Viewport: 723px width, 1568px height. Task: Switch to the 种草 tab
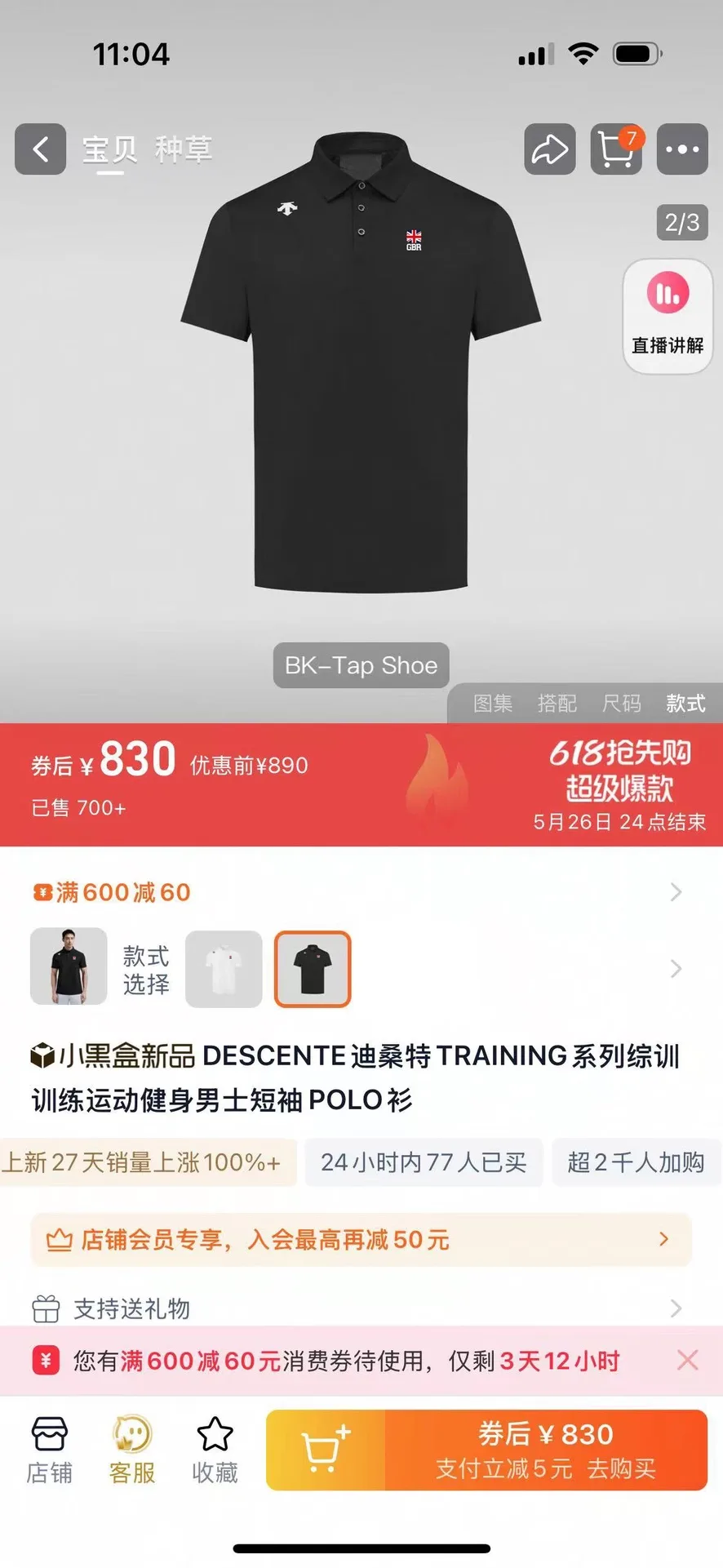tap(184, 149)
